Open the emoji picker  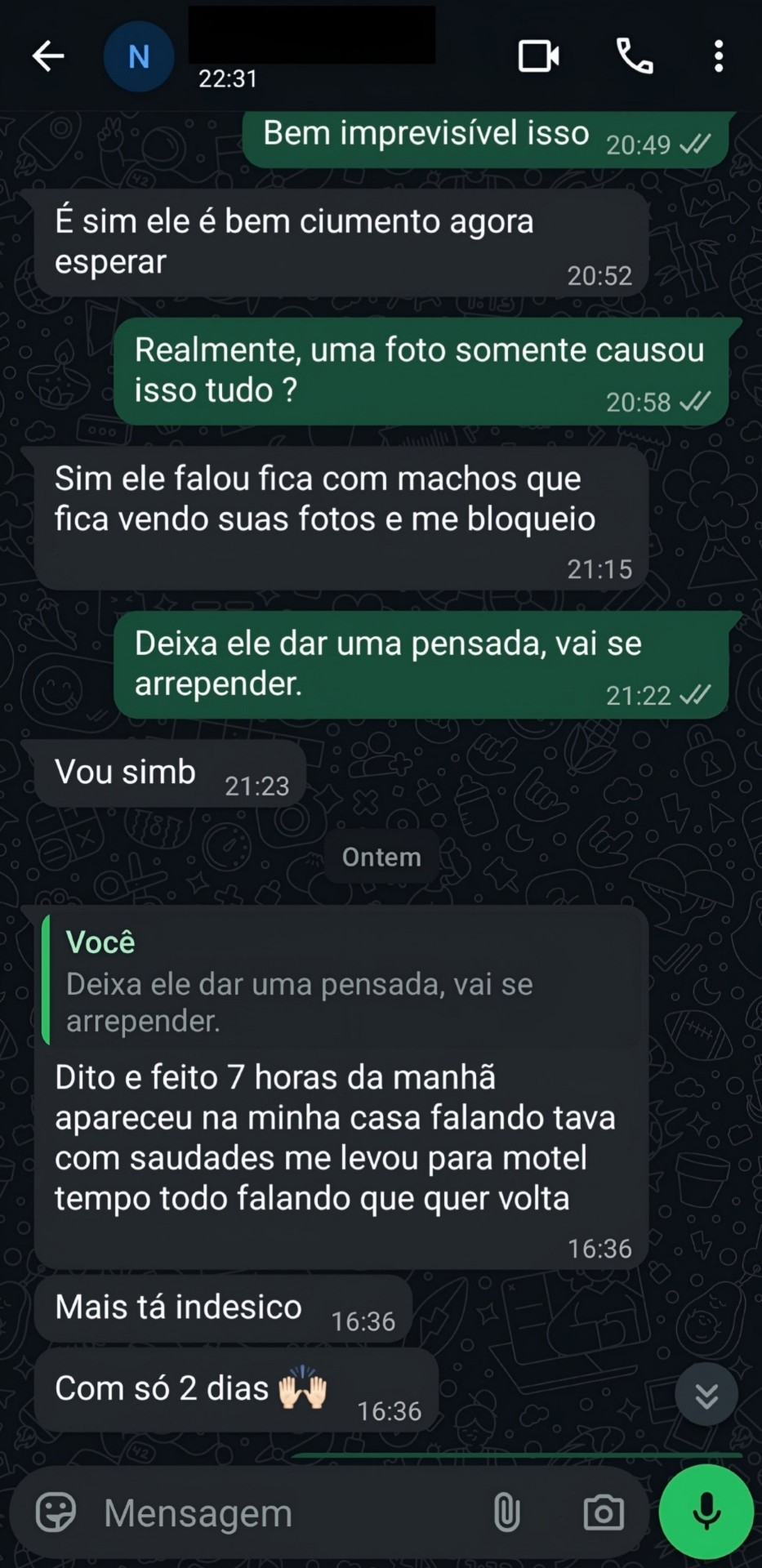click(56, 1512)
